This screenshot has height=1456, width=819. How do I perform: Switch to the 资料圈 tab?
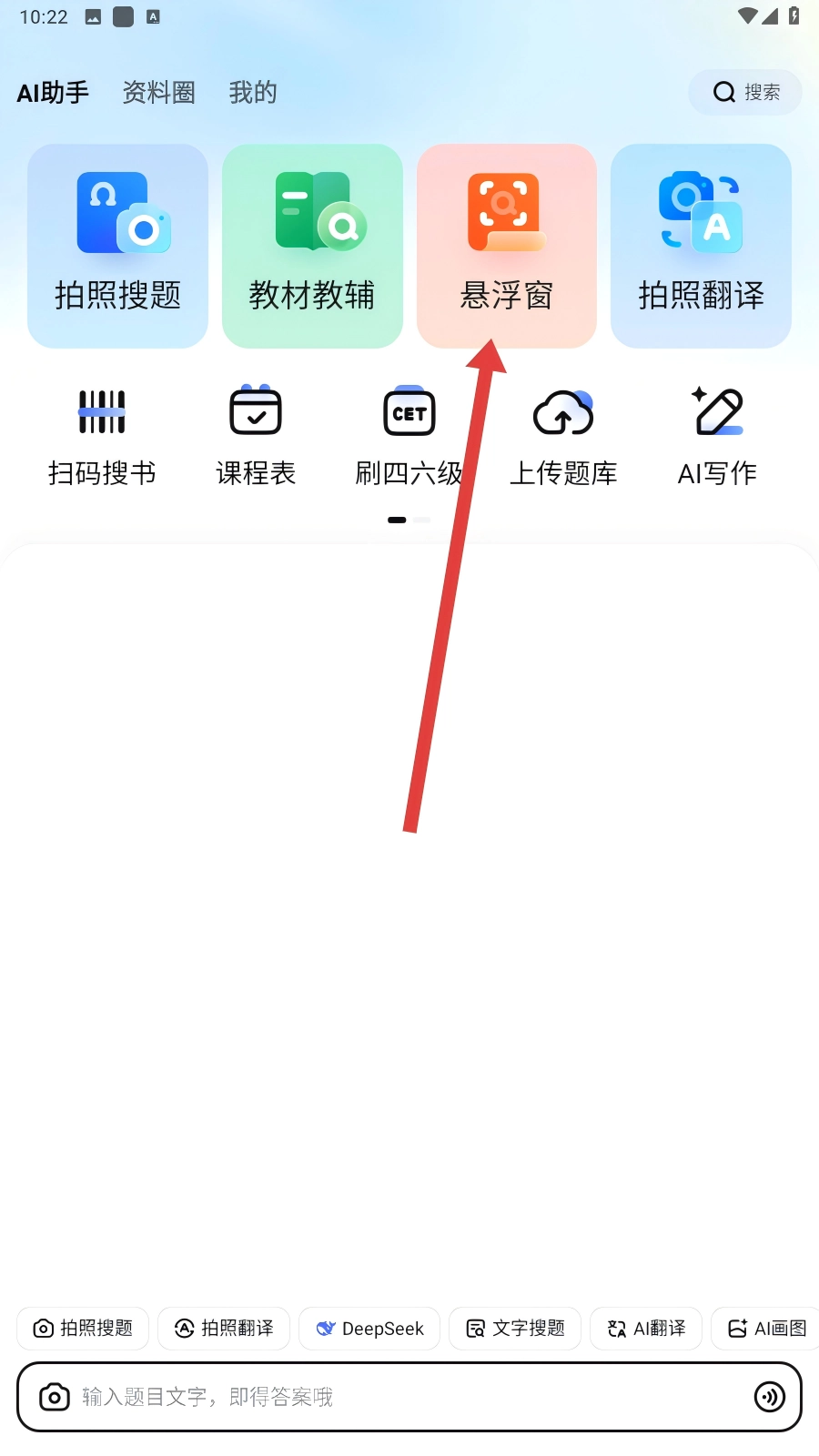(158, 93)
